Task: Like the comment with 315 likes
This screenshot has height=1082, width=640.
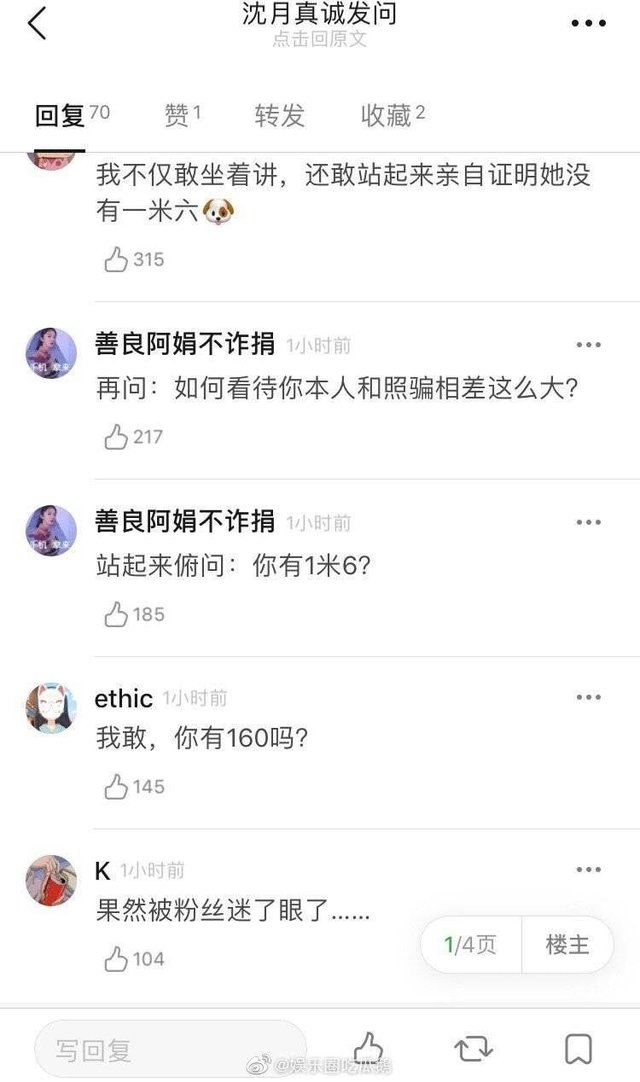Action: pyautogui.click(x=117, y=260)
